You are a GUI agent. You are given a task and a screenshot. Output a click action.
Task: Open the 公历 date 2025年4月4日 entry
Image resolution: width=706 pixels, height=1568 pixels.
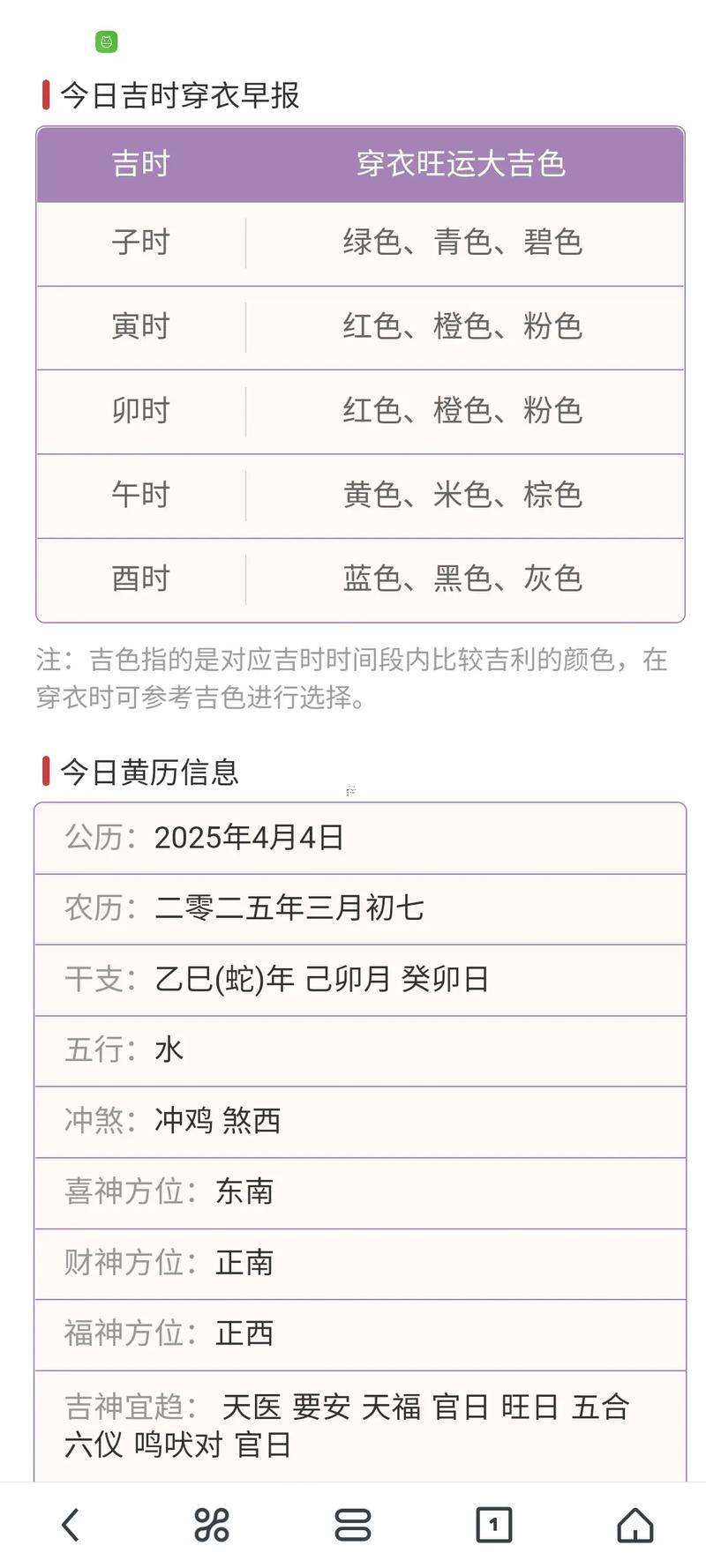coord(353,838)
